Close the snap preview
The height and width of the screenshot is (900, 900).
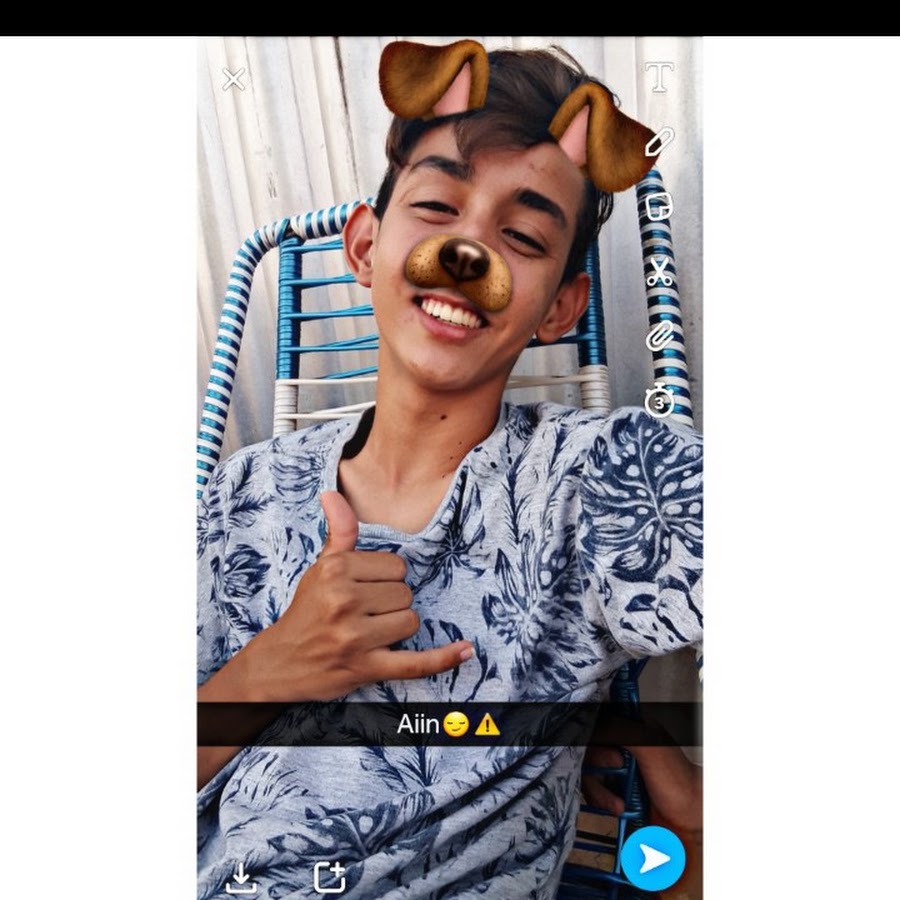click(x=234, y=79)
